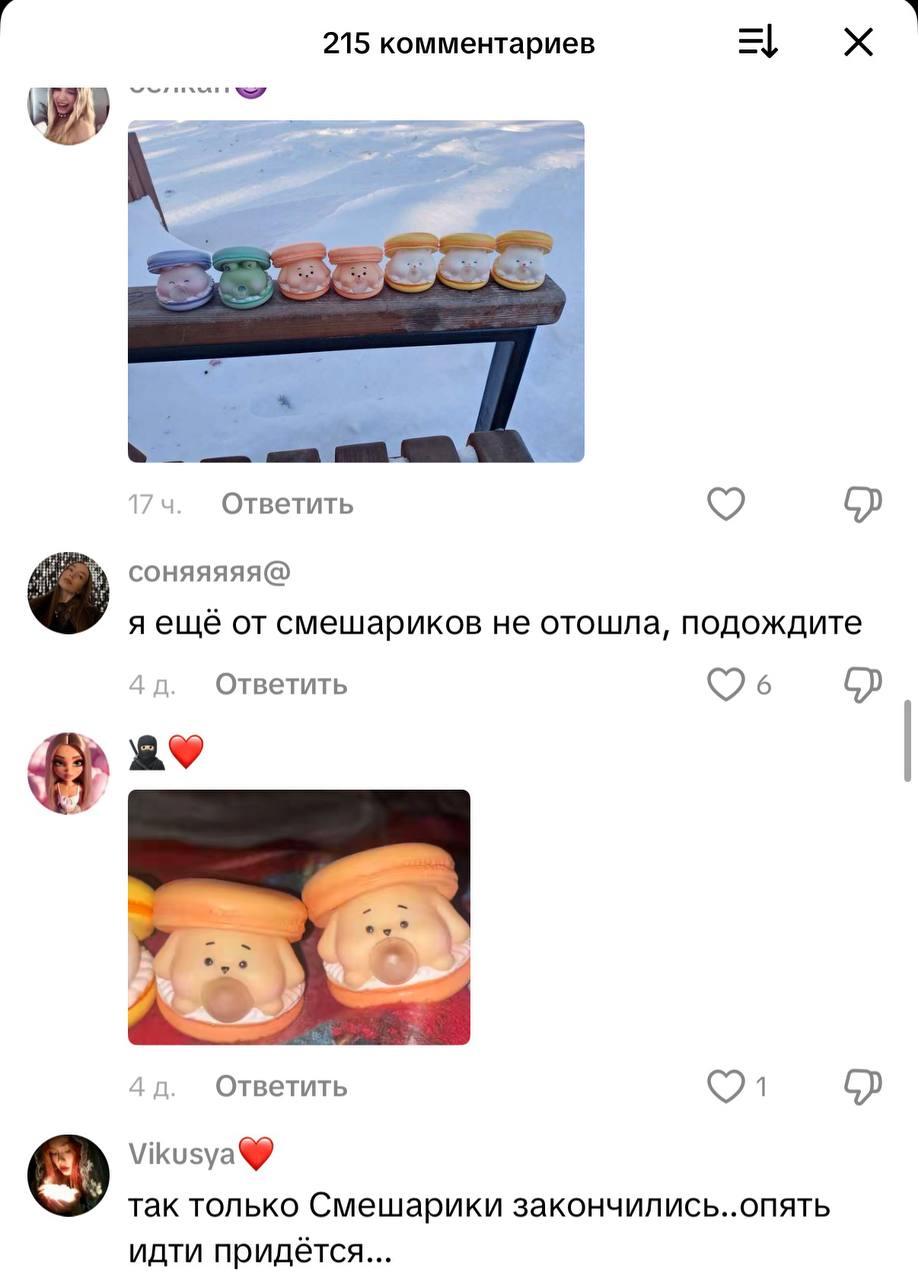918x1280 pixels.
Task: Dislike the ninja-heart user's photo comment
Action: [x=862, y=1087]
